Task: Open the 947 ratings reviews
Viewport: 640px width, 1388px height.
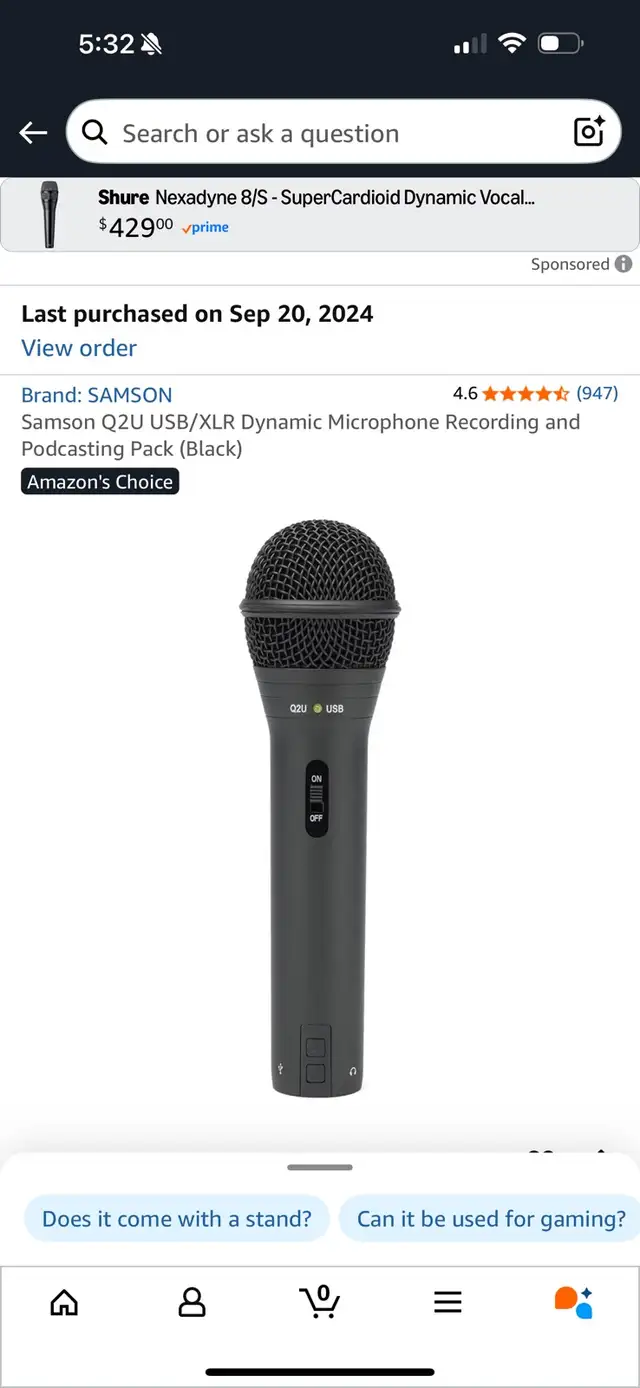Action: [x=597, y=393]
